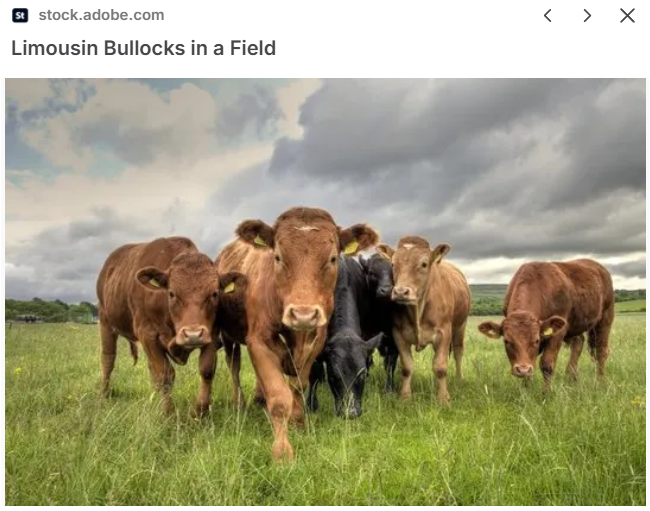
Task: Go to the previous image
Action: tap(548, 16)
